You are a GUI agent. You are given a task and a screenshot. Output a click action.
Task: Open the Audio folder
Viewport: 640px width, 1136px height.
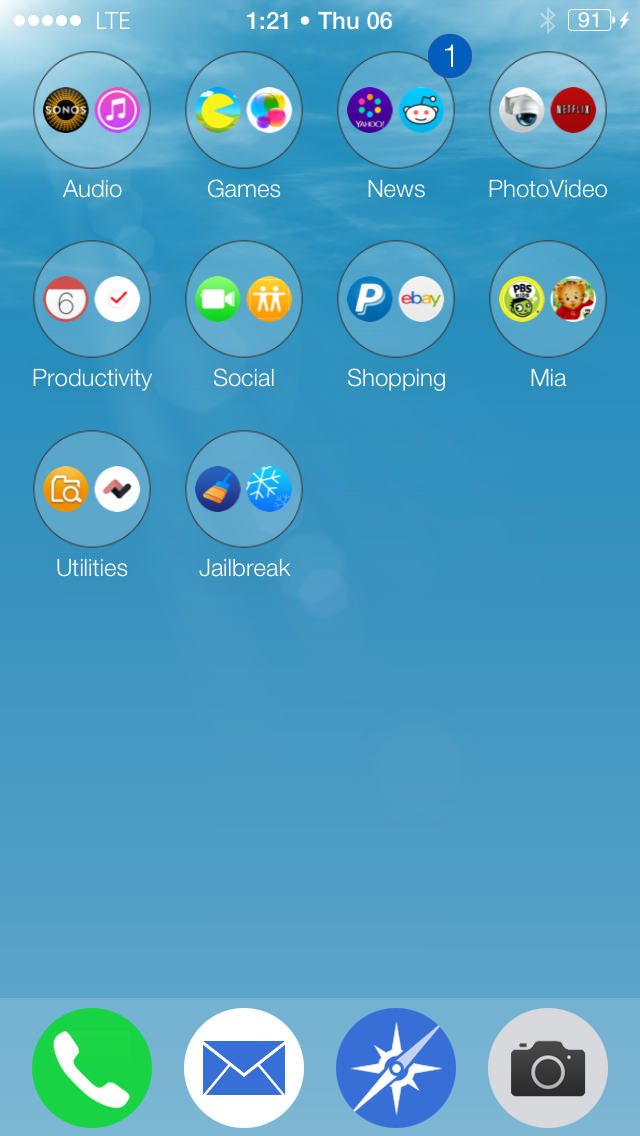pos(92,110)
